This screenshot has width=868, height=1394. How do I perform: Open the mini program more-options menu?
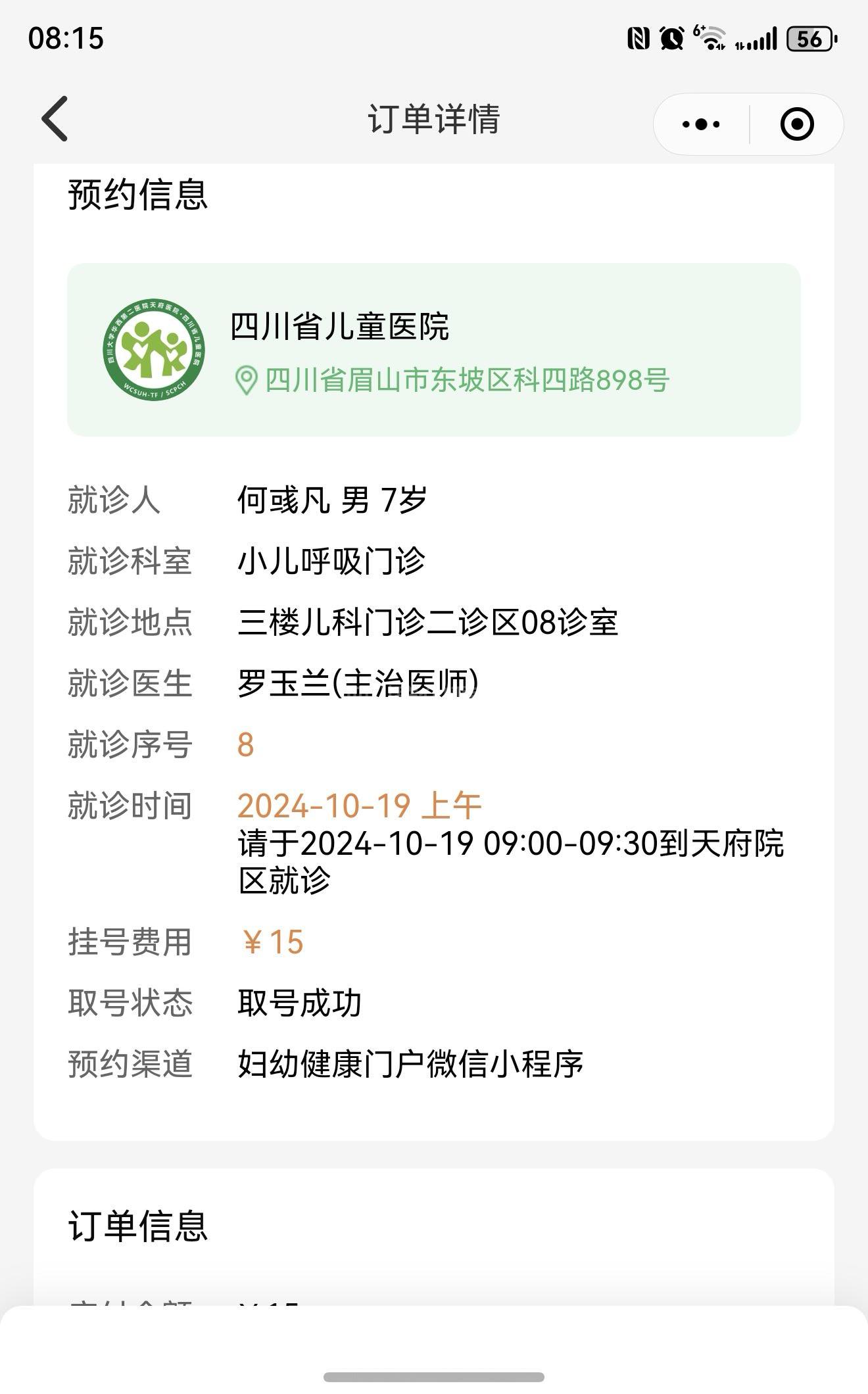pos(701,124)
